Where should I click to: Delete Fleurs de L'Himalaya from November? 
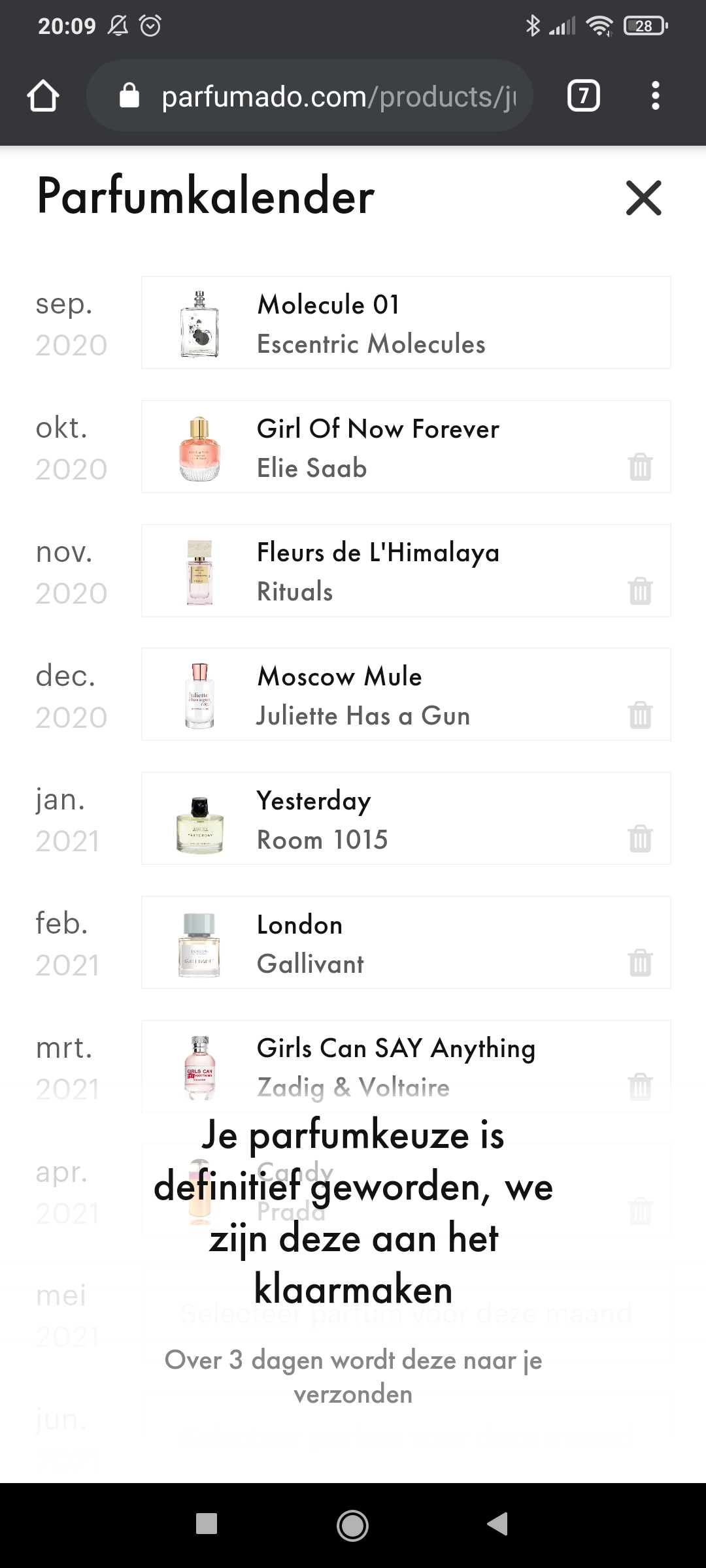click(640, 591)
